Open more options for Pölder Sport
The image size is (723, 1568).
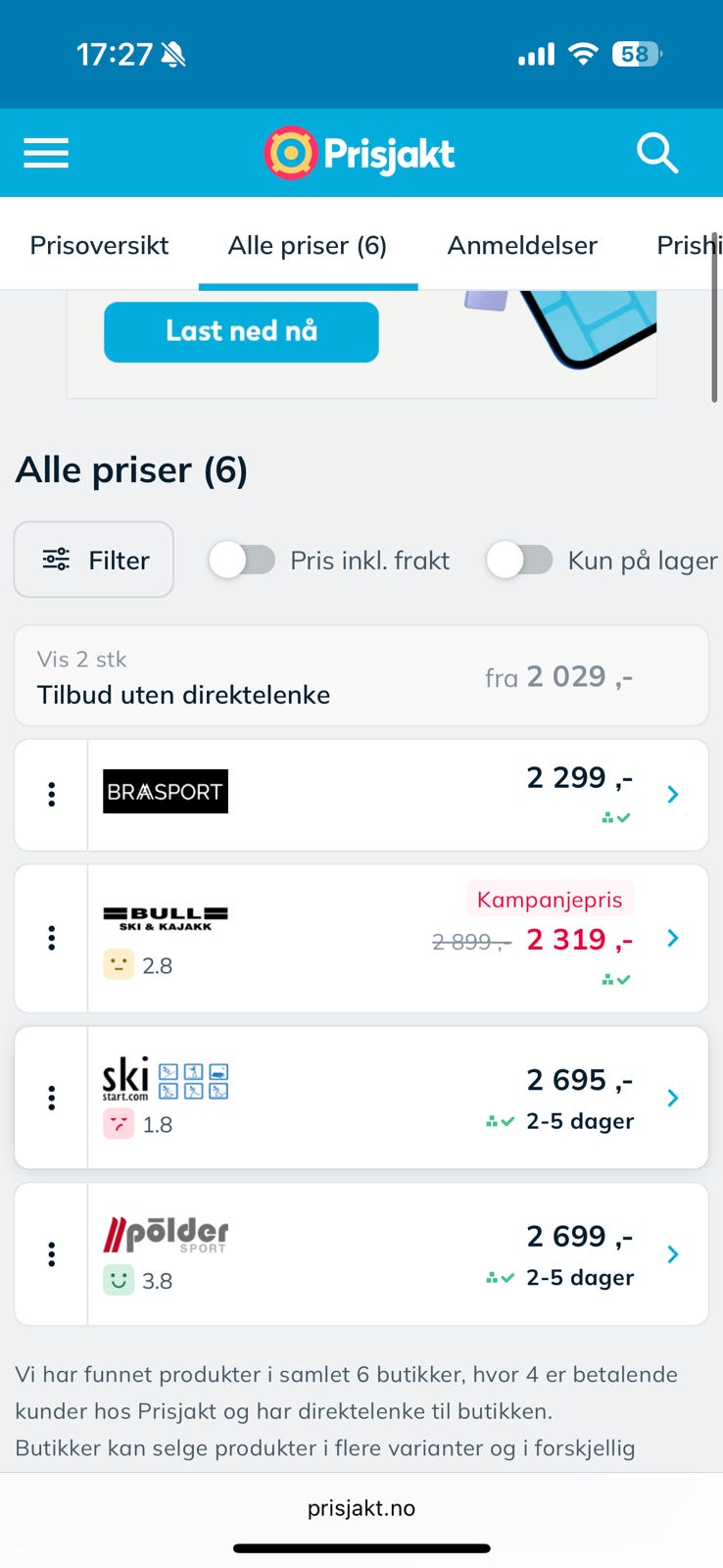coord(51,1254)
